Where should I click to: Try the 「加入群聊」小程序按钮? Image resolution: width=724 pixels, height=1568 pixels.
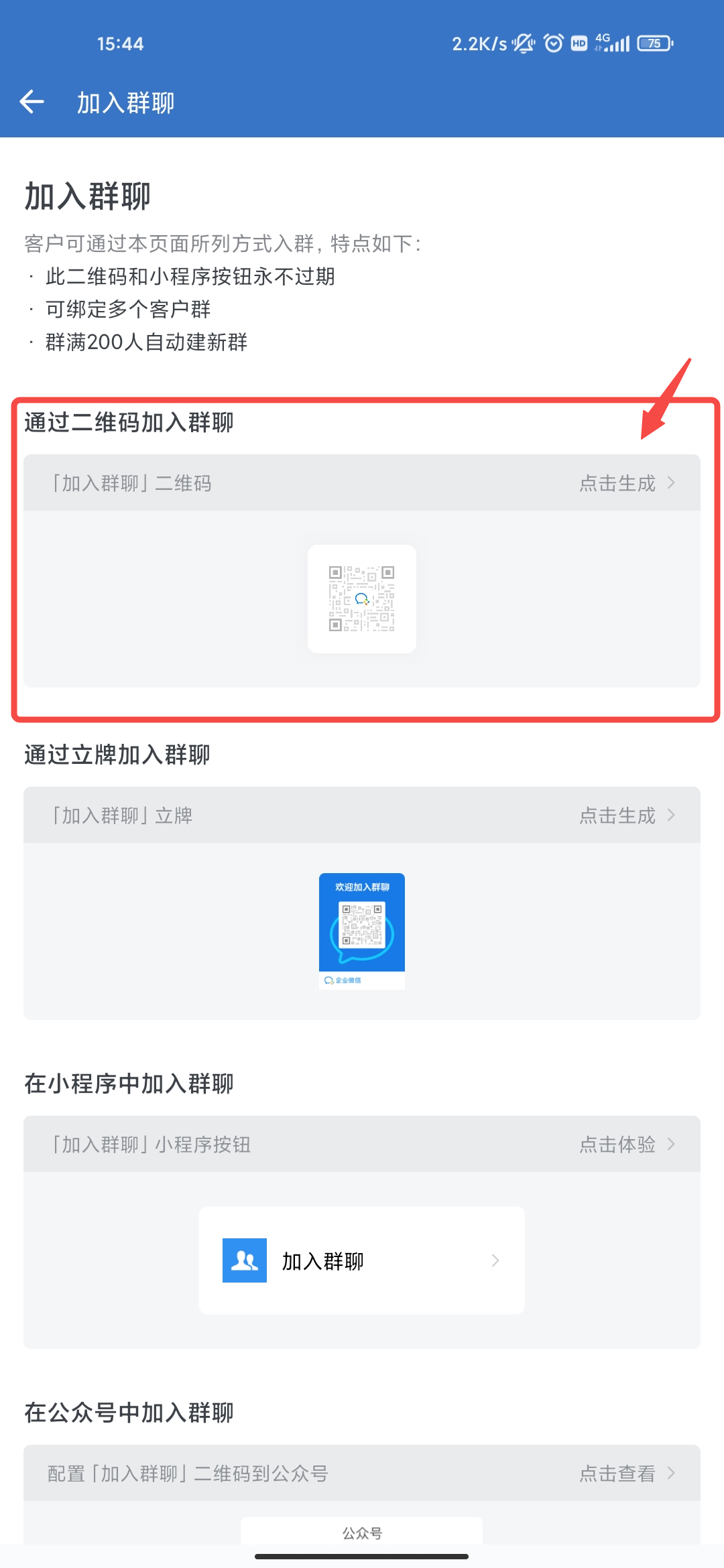[x=626, y=1145]
